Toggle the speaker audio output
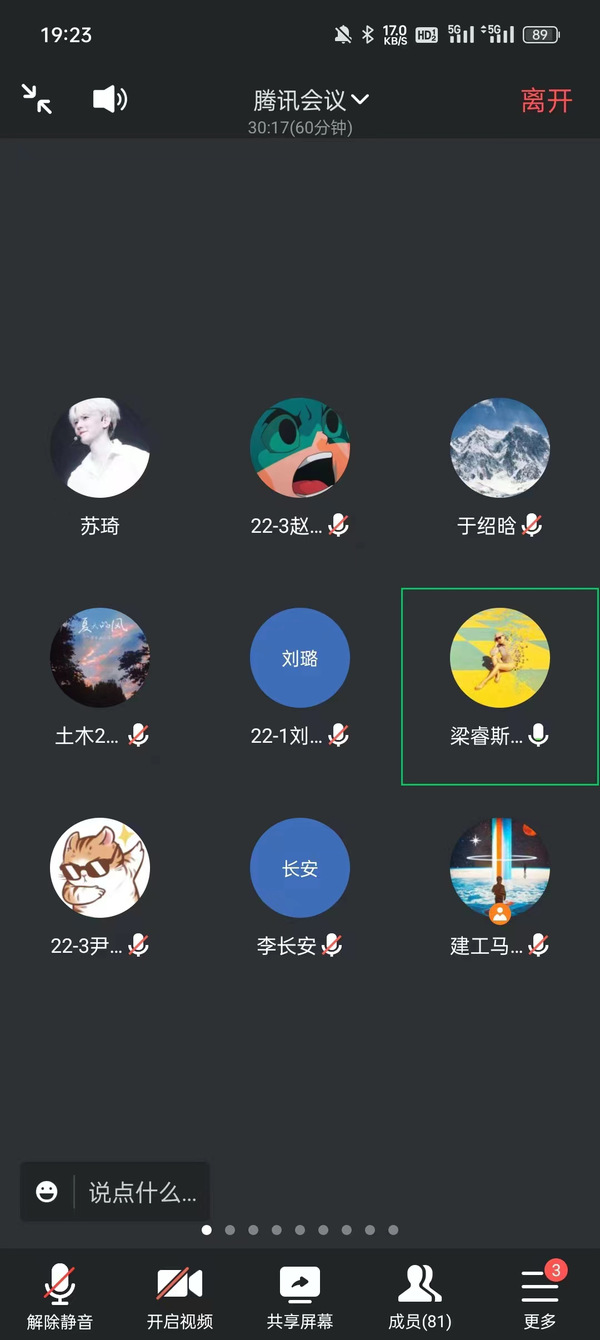This screenshot has width=600, height=1340. click(110, 99)
